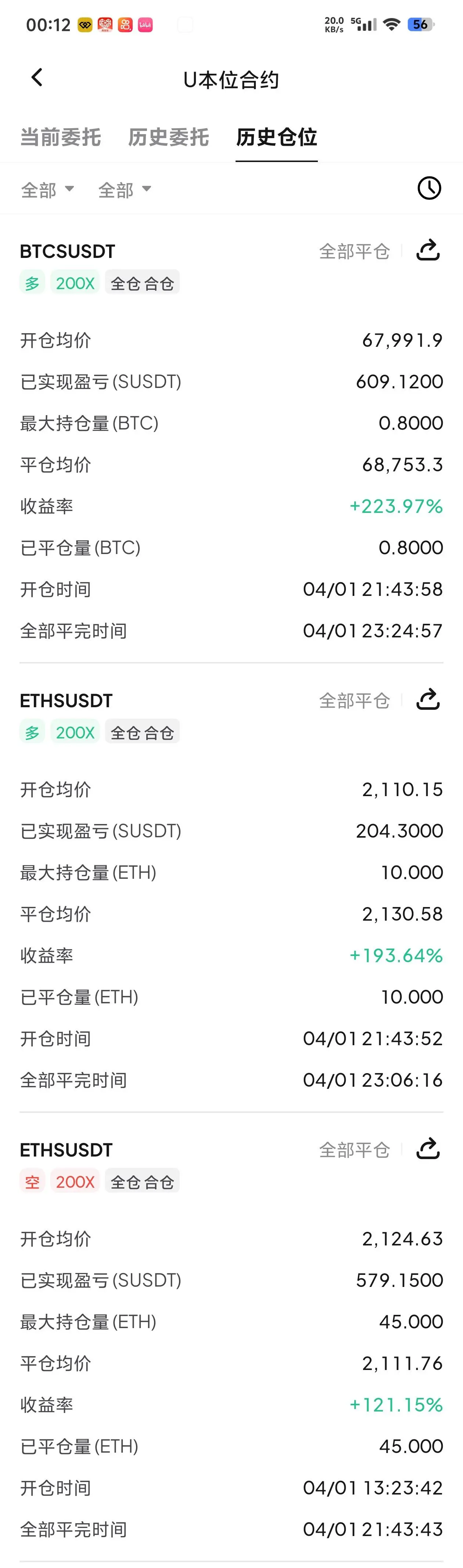Open the first 全部 filter dropdown
The image size is (463, 1568).
[x=47, y=190]
